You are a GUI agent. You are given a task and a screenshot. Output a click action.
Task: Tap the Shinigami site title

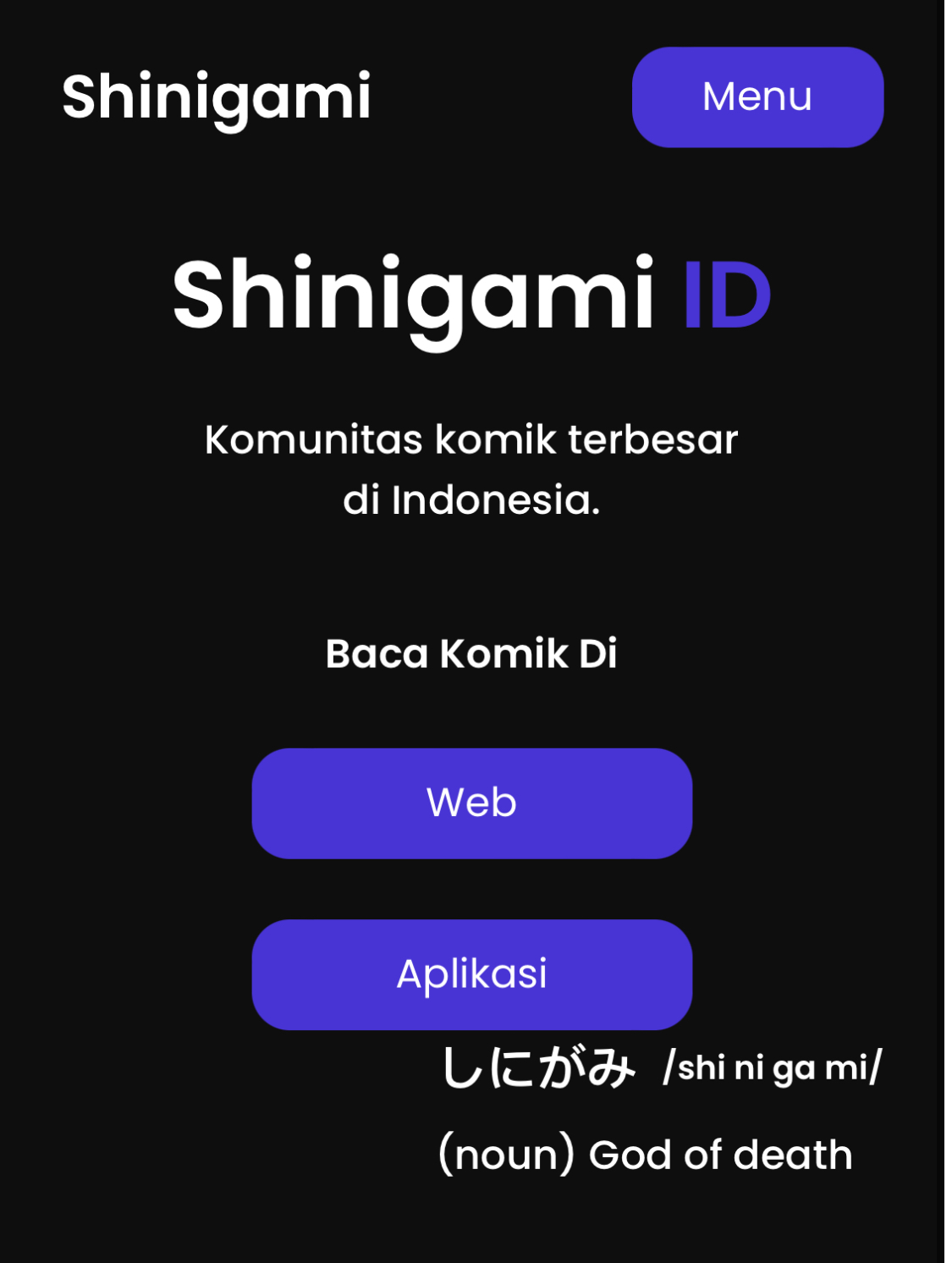coord(217,97)
